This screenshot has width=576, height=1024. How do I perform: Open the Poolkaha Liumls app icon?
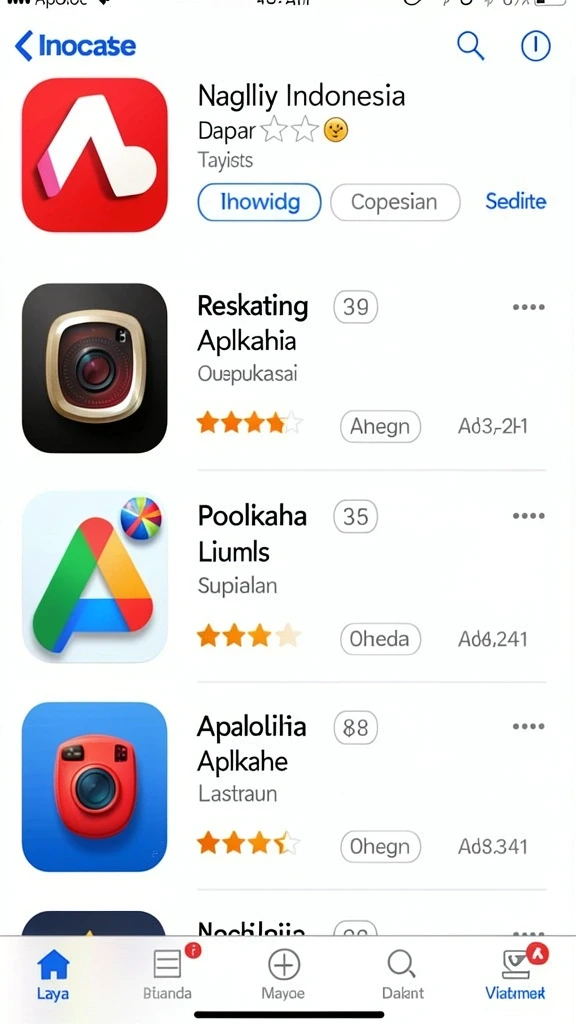click(x=95, y=577)
